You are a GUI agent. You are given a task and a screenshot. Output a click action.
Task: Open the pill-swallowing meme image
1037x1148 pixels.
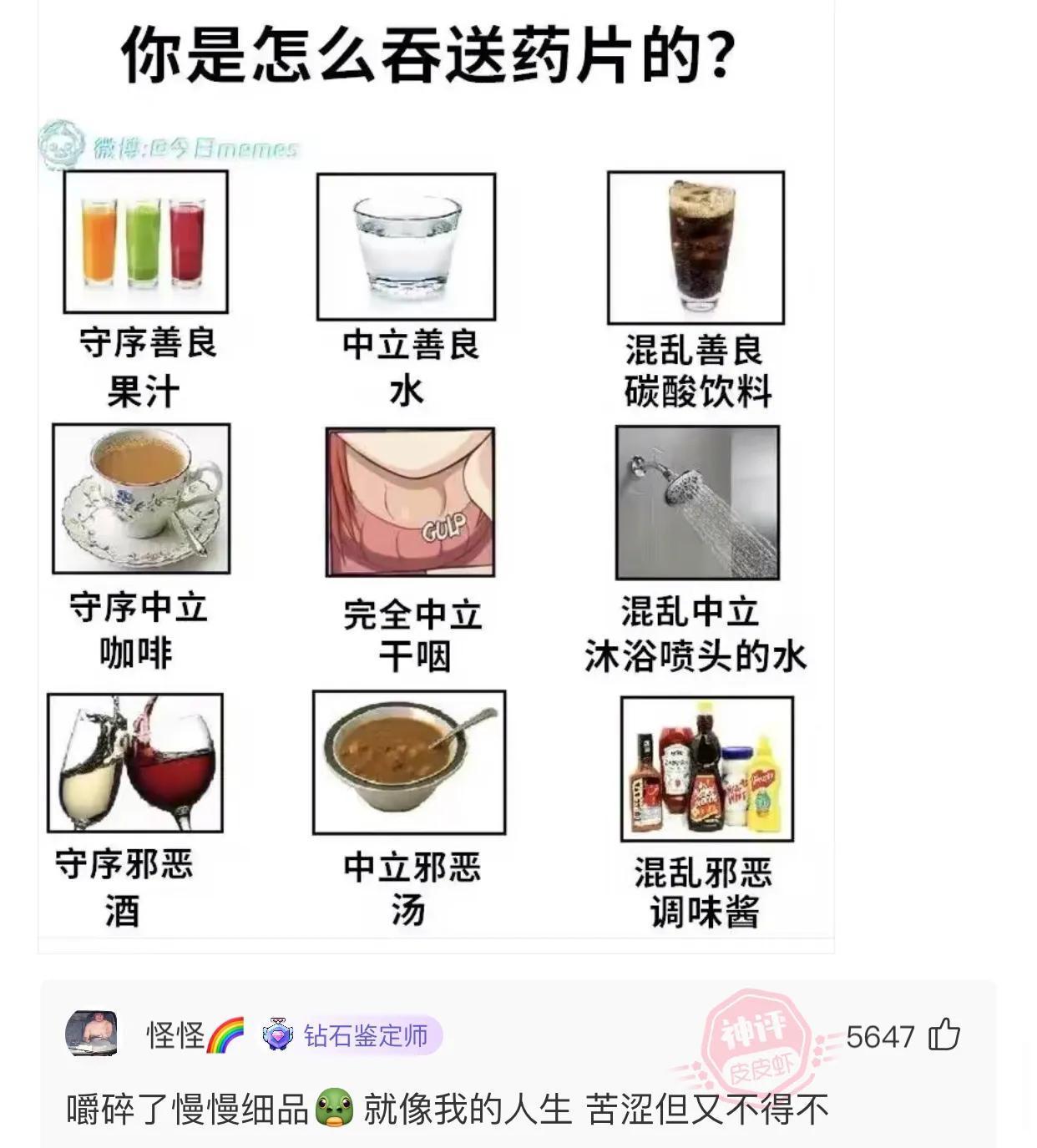(435, 476)
